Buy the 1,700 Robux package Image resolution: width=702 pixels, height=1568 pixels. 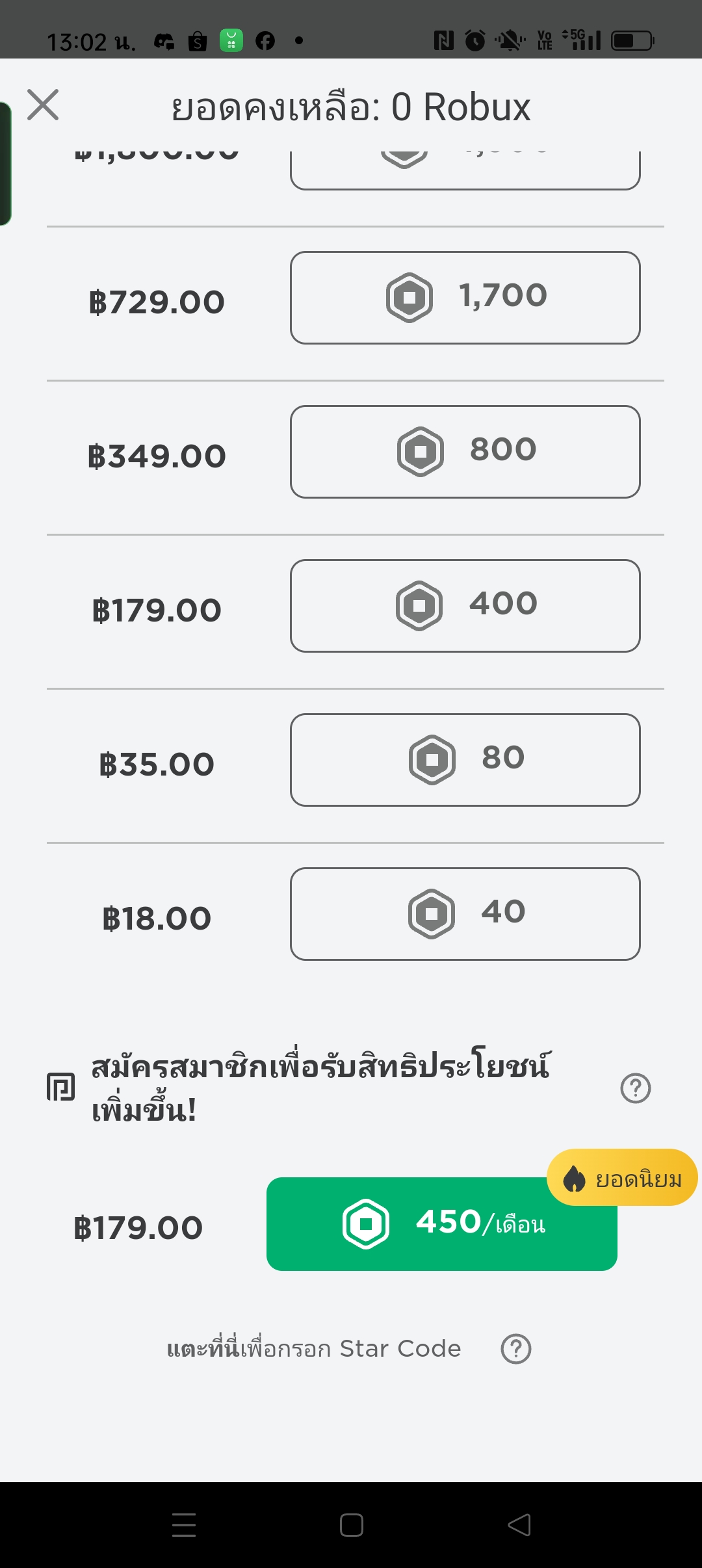pos(465,298)
